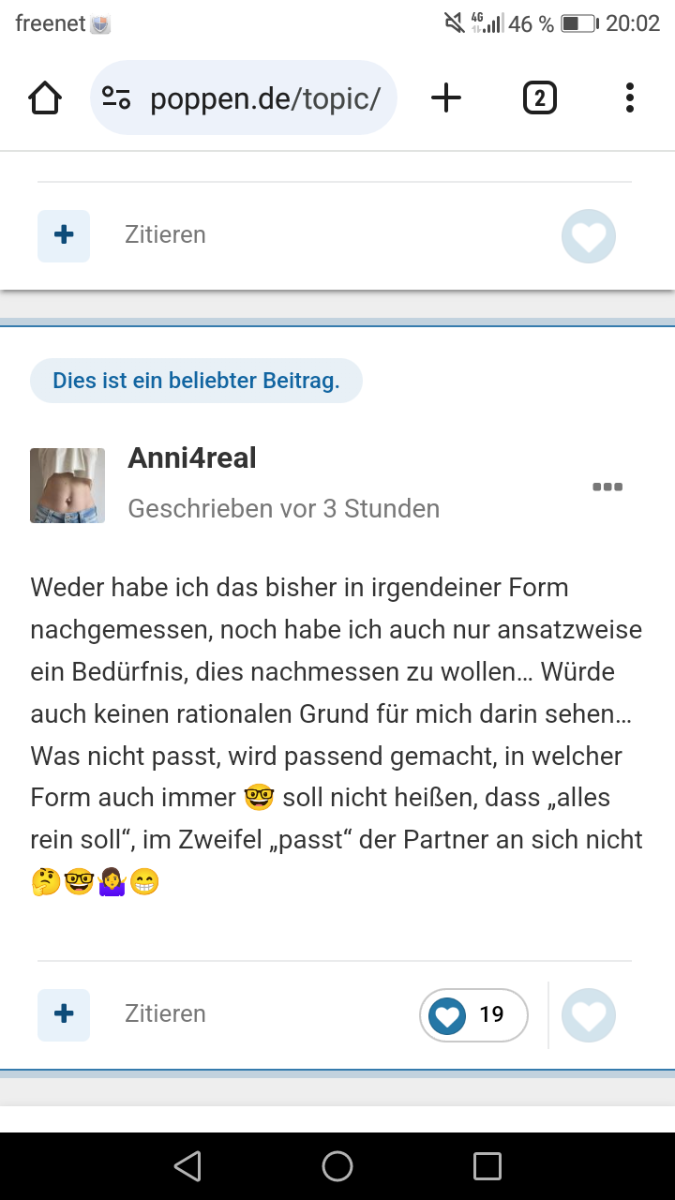
Task: Like Anni4real's post with the heart
Action: [588, 1015]
